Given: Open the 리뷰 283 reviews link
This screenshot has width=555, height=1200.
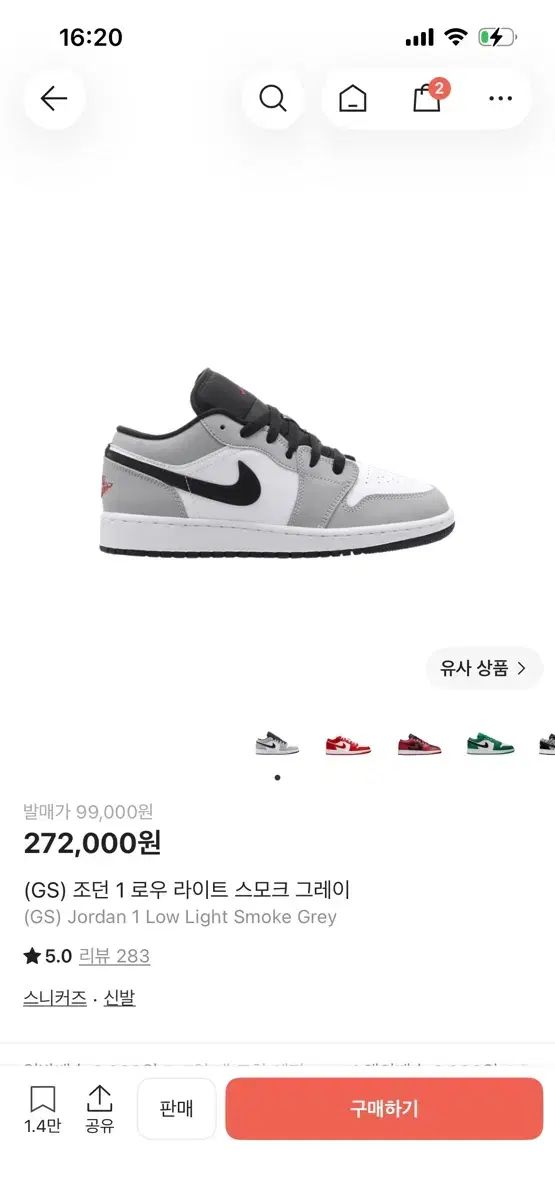Looking at the screenshot, I should (x=114, y=956).
